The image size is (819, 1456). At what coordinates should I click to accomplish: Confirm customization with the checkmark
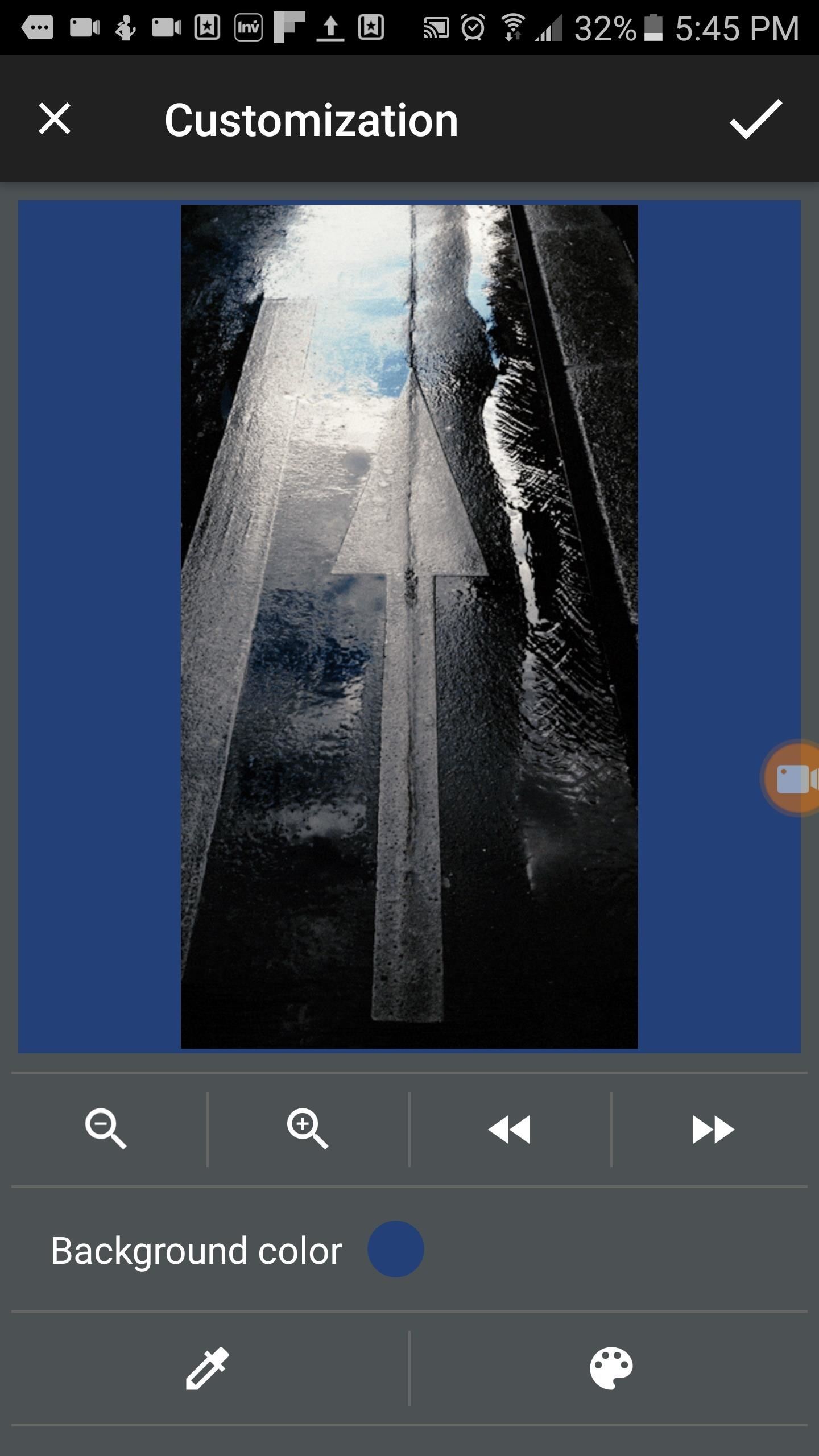[x=756, y=119]
